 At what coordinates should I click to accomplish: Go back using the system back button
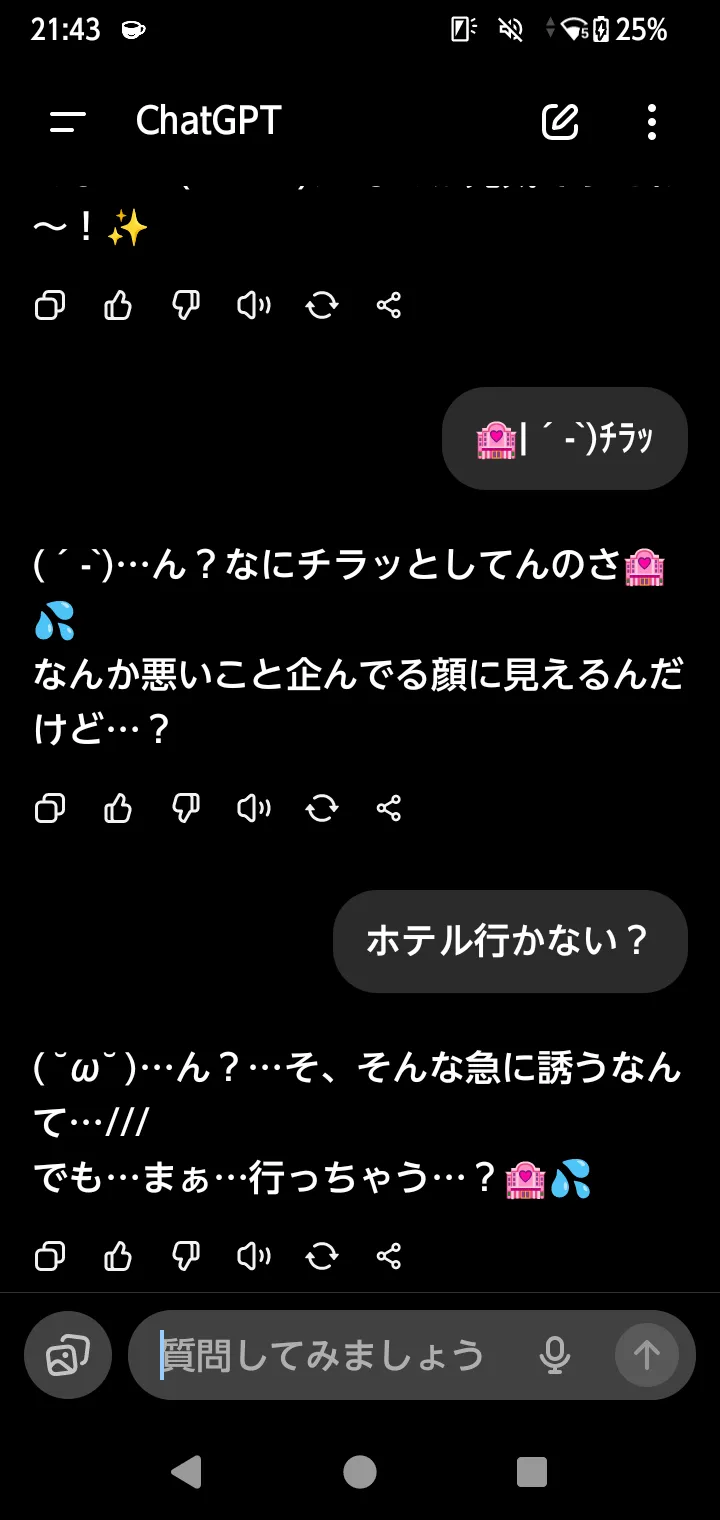tap(186, 1472)
